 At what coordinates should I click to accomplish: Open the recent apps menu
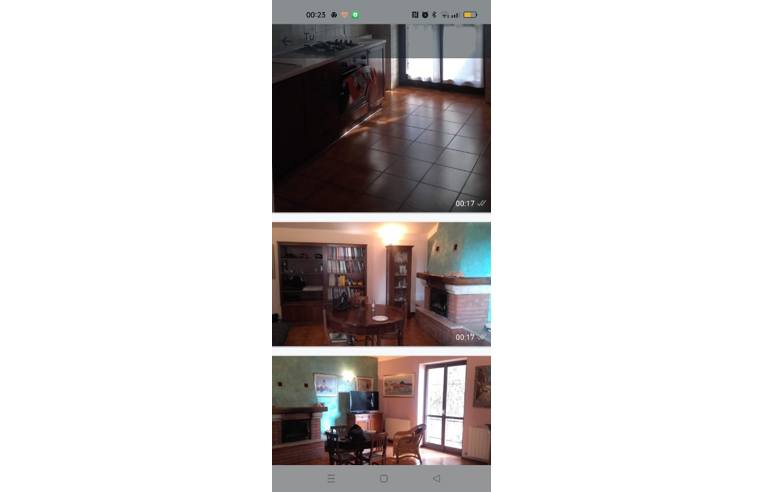coord(331,479)
